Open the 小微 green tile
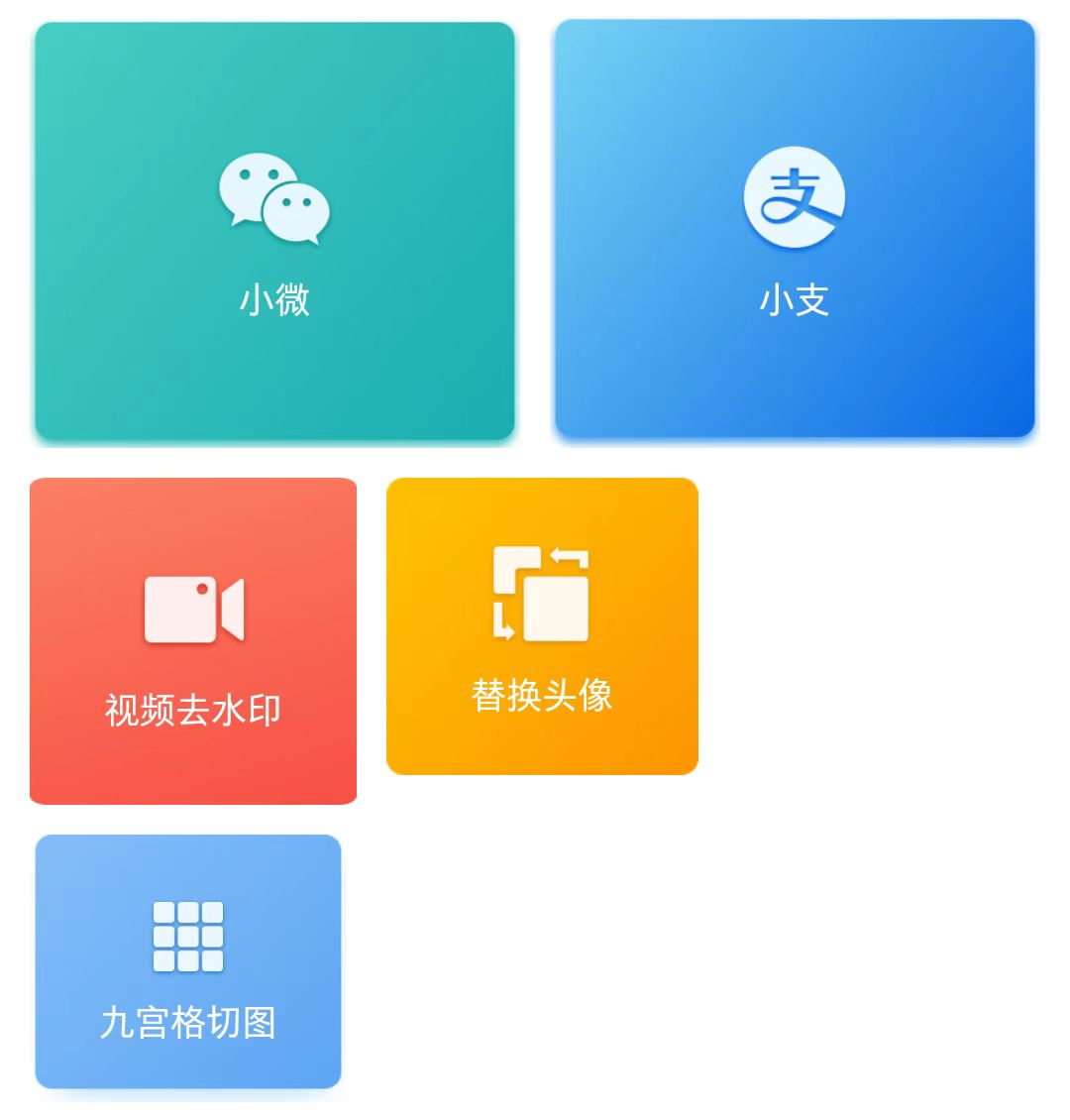The height and width of the screenshot is (1120, 1070). click(x=274, y=233)
